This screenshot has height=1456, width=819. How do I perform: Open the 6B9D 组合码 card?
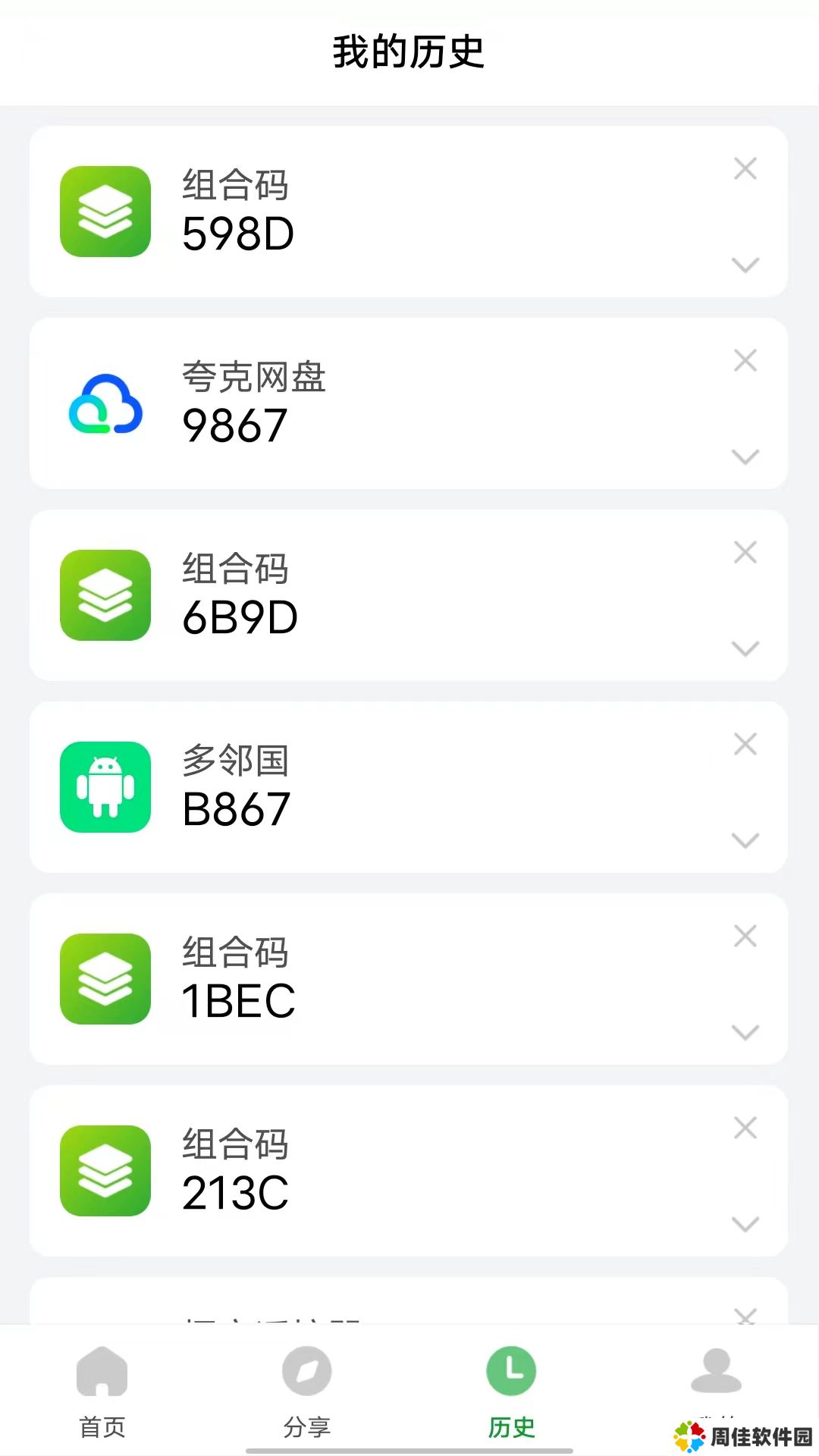pos(409,595)
